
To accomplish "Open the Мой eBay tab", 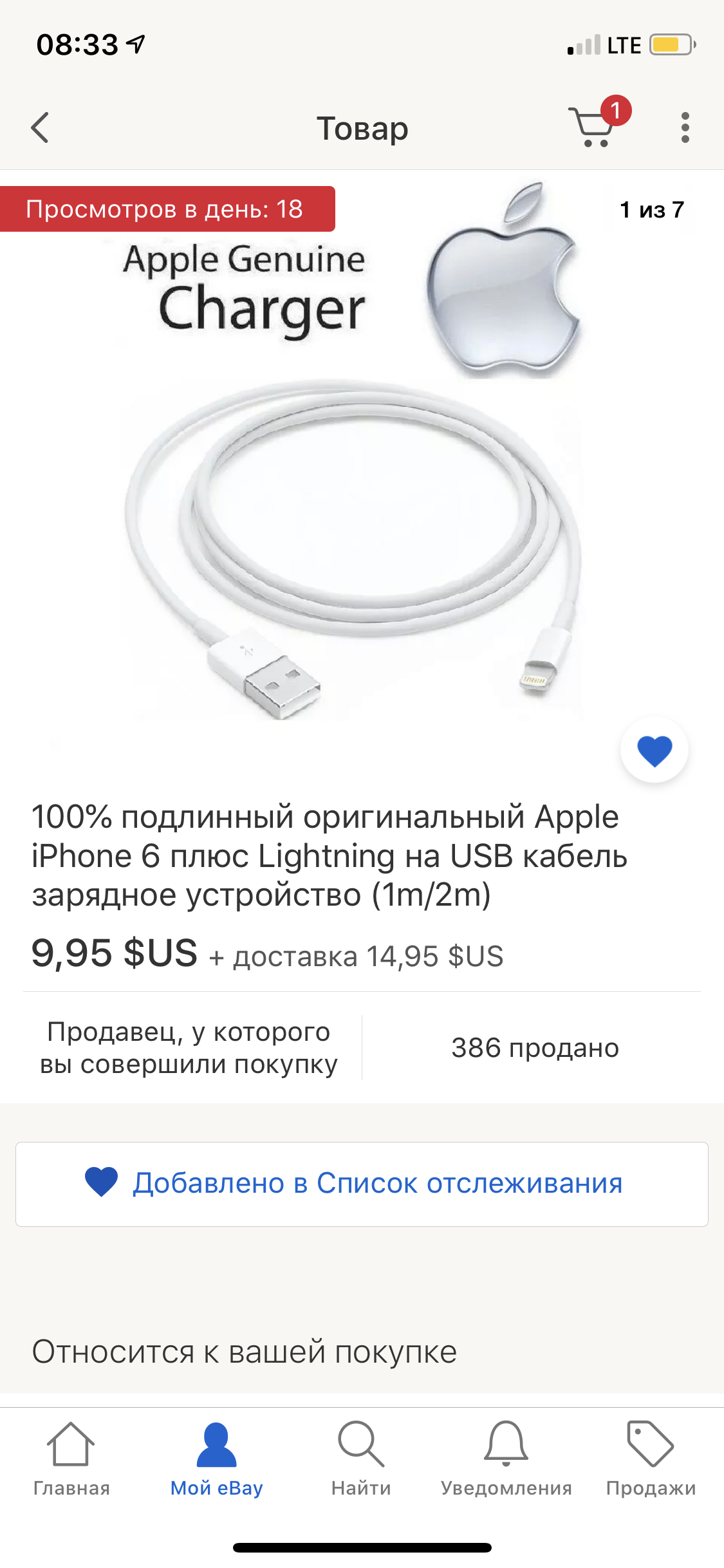I will 216,1460.
